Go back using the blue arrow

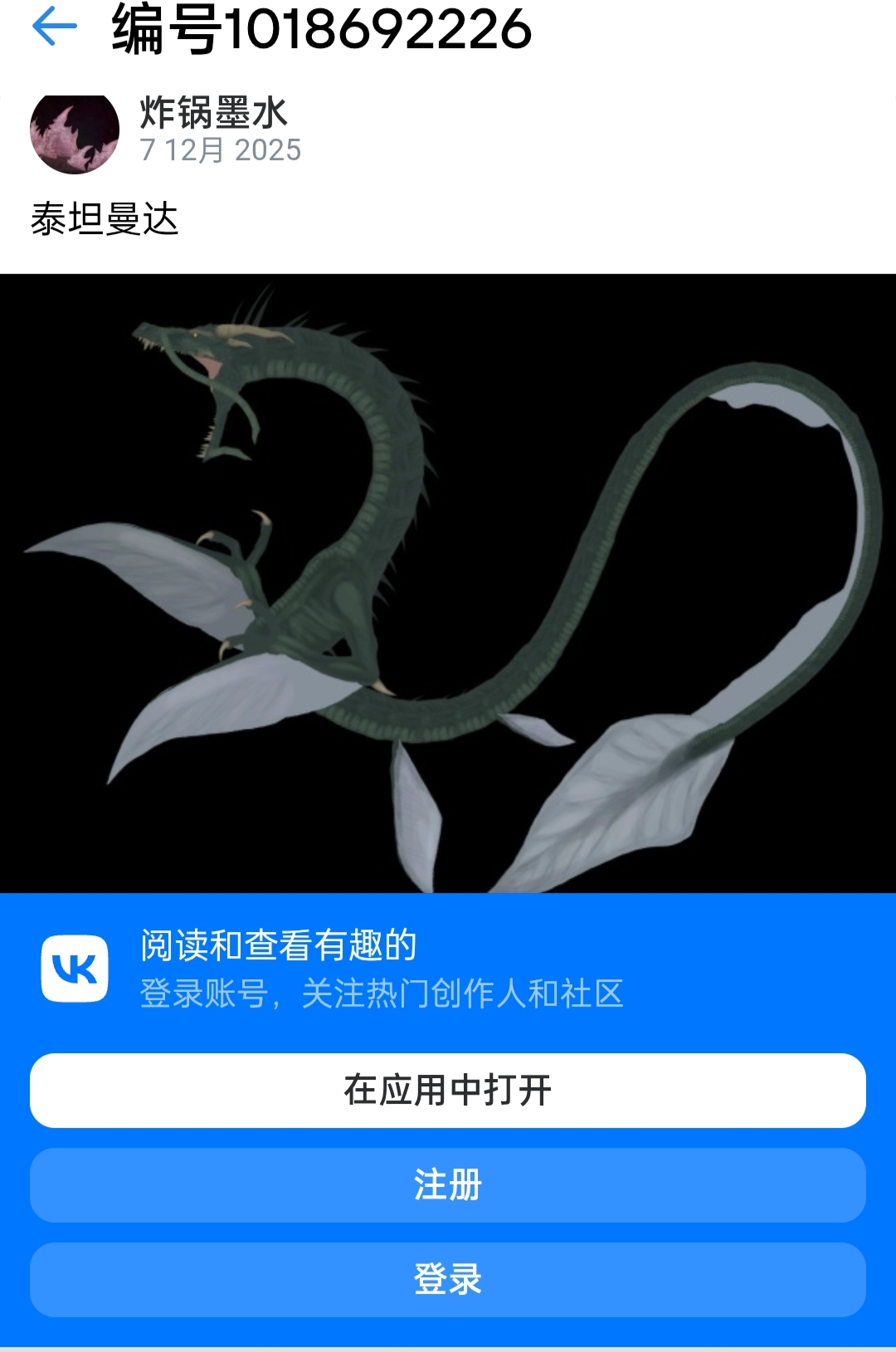click(55, 27)
